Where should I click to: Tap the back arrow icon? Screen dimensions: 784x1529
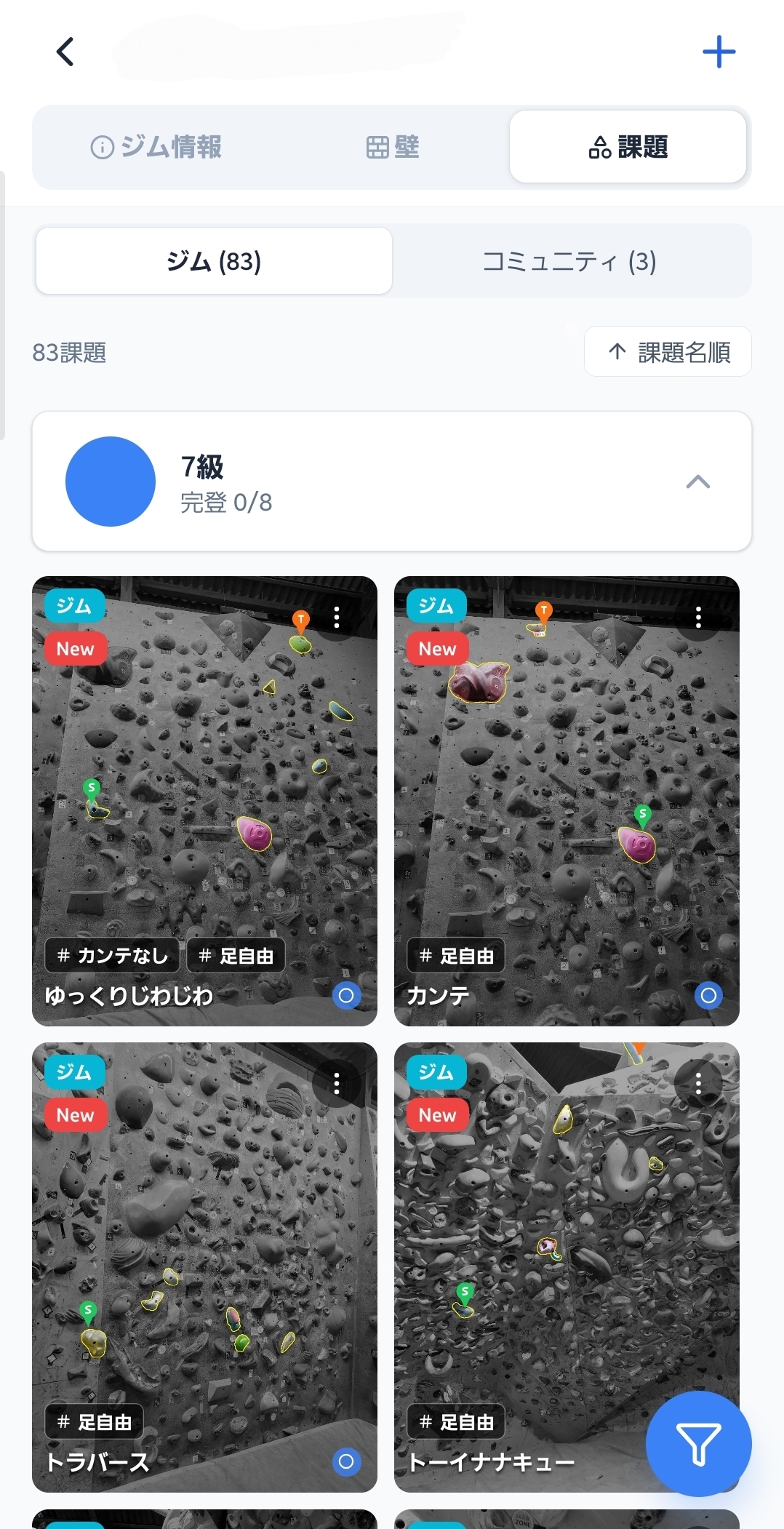click(x=65, y=52)
